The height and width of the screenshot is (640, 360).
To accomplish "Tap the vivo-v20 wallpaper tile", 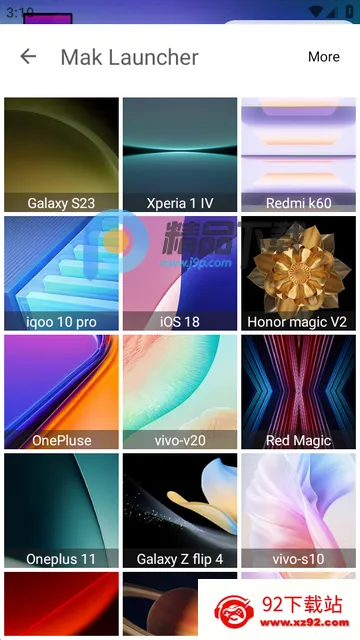I will 180,392.
